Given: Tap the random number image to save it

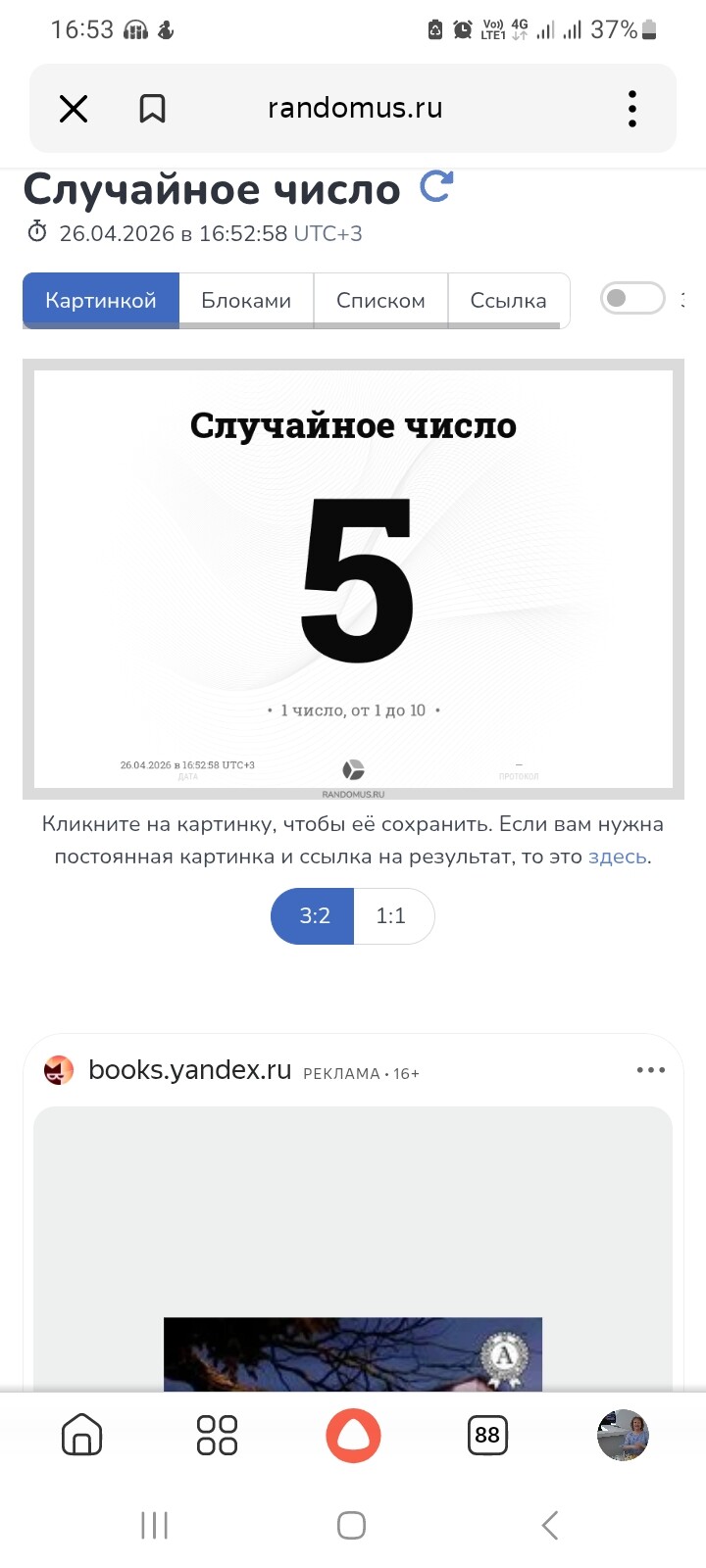Looking at the screenshot, I should pos(353,578).
